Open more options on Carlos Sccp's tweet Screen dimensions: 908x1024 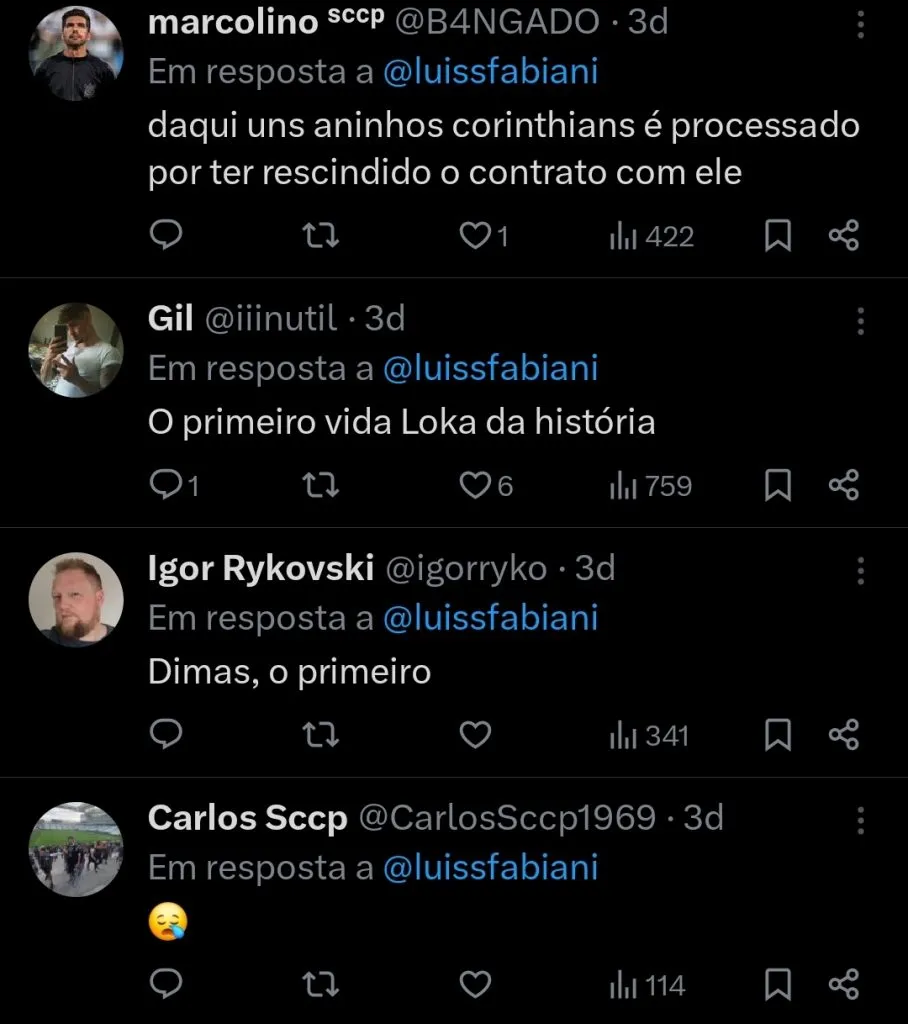862,820
